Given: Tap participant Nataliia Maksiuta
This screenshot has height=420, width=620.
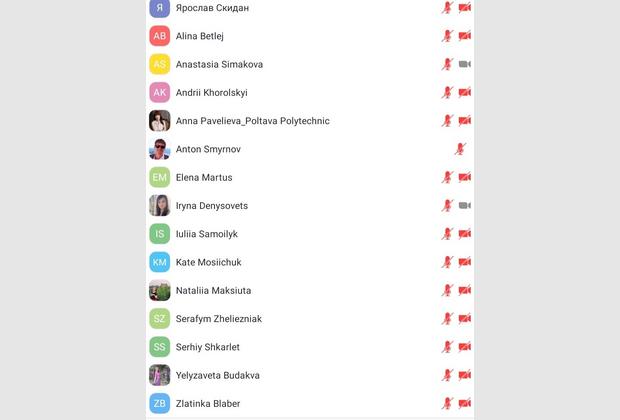Looking at the screenshot, I should click(x=213, y=291).
